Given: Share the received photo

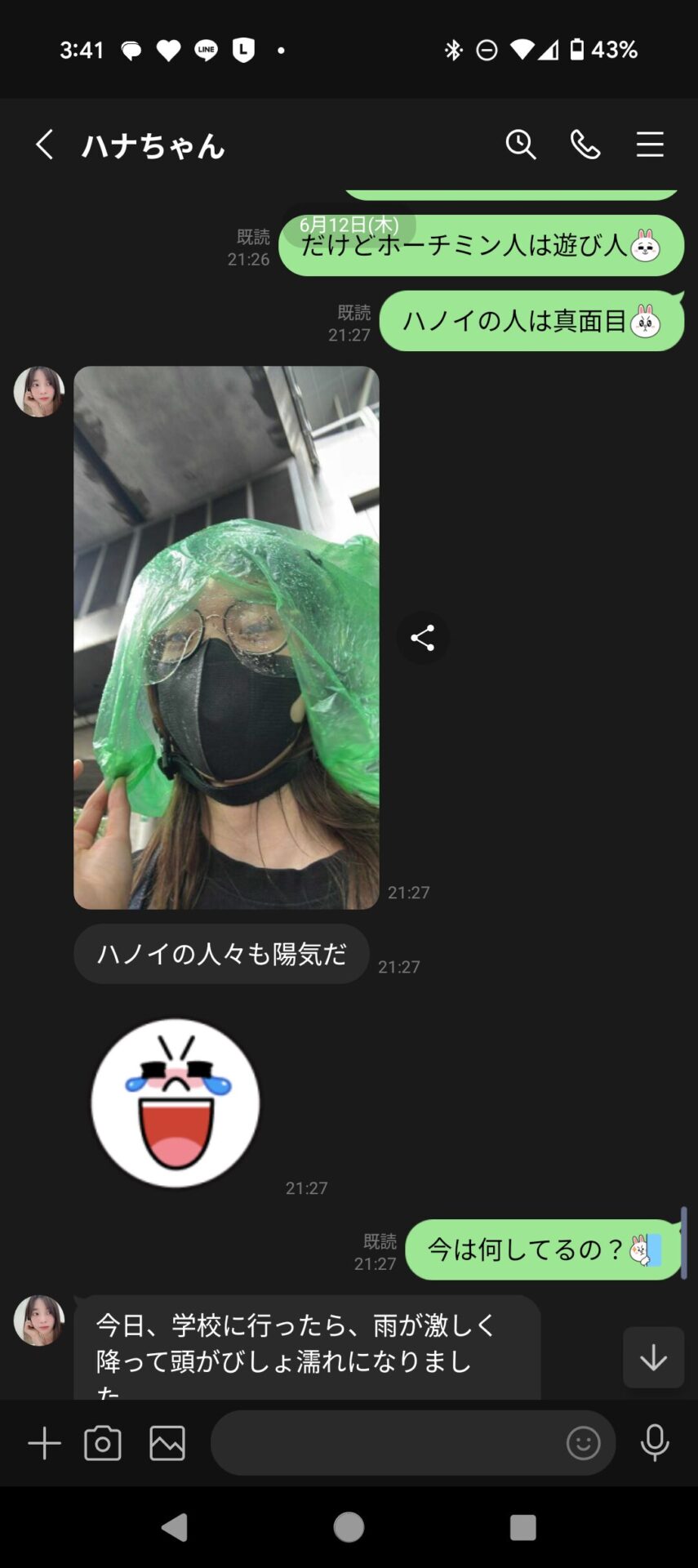Looking at the screenshot, I should tap(422, 638).
